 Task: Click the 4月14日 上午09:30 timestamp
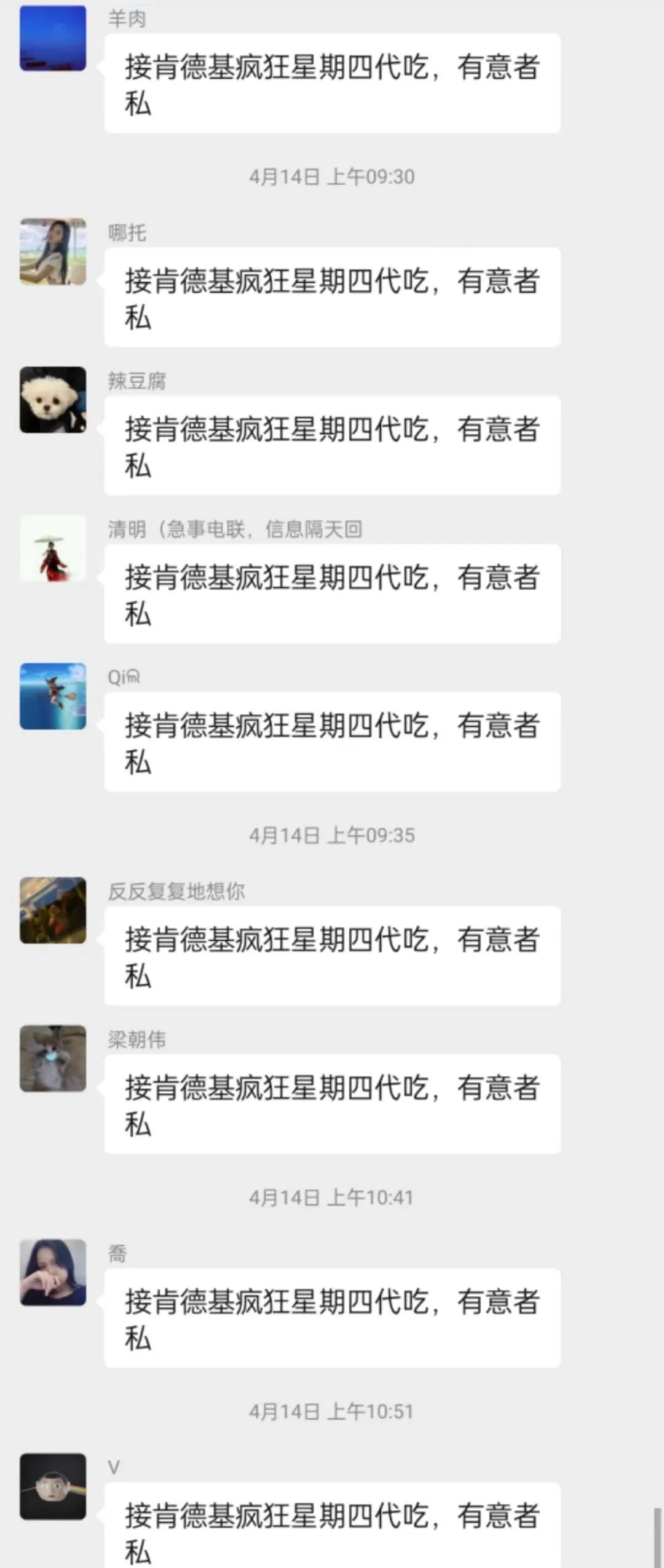(332, 177)
